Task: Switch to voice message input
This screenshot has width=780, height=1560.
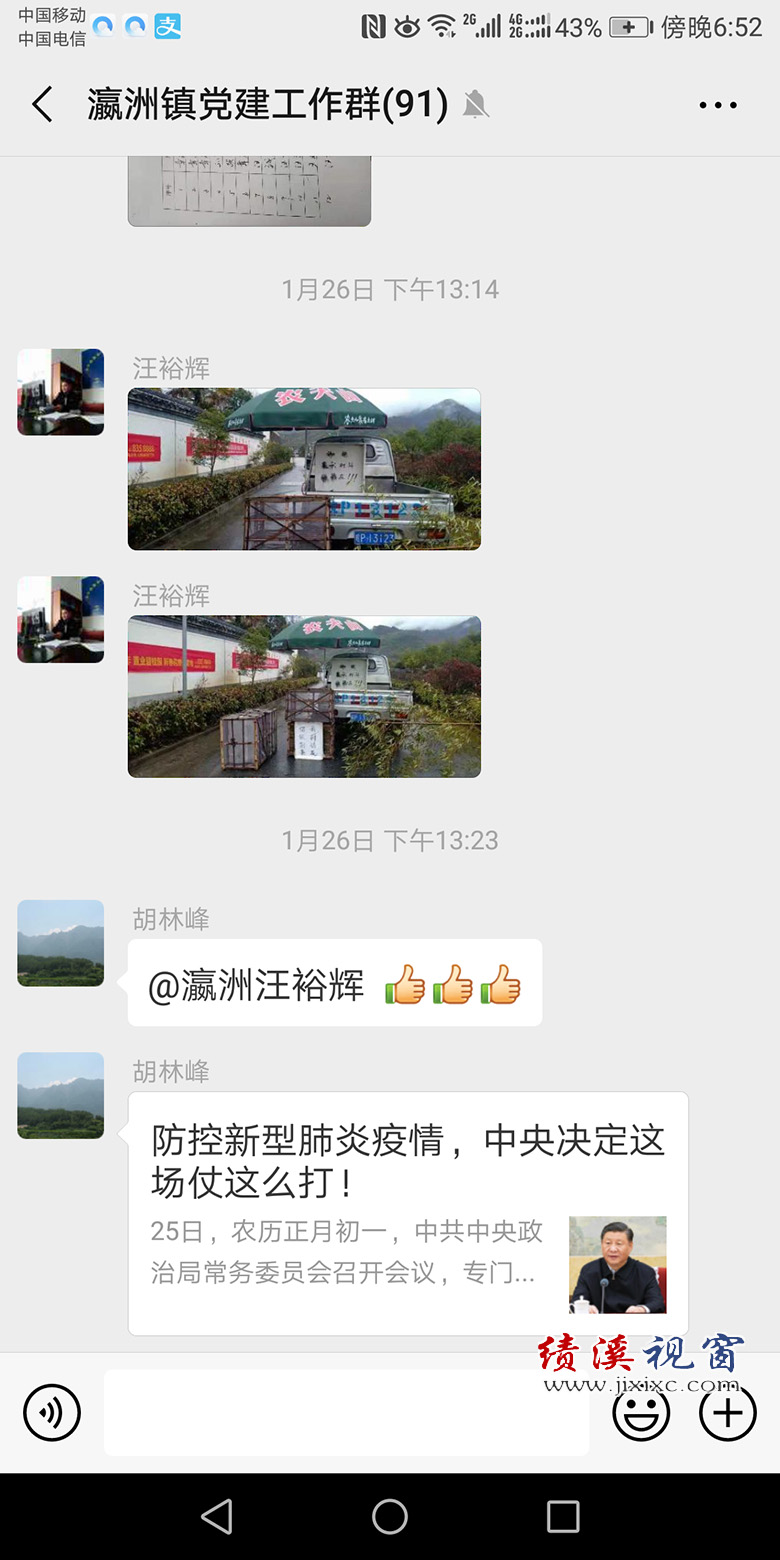Action: 52,1412
